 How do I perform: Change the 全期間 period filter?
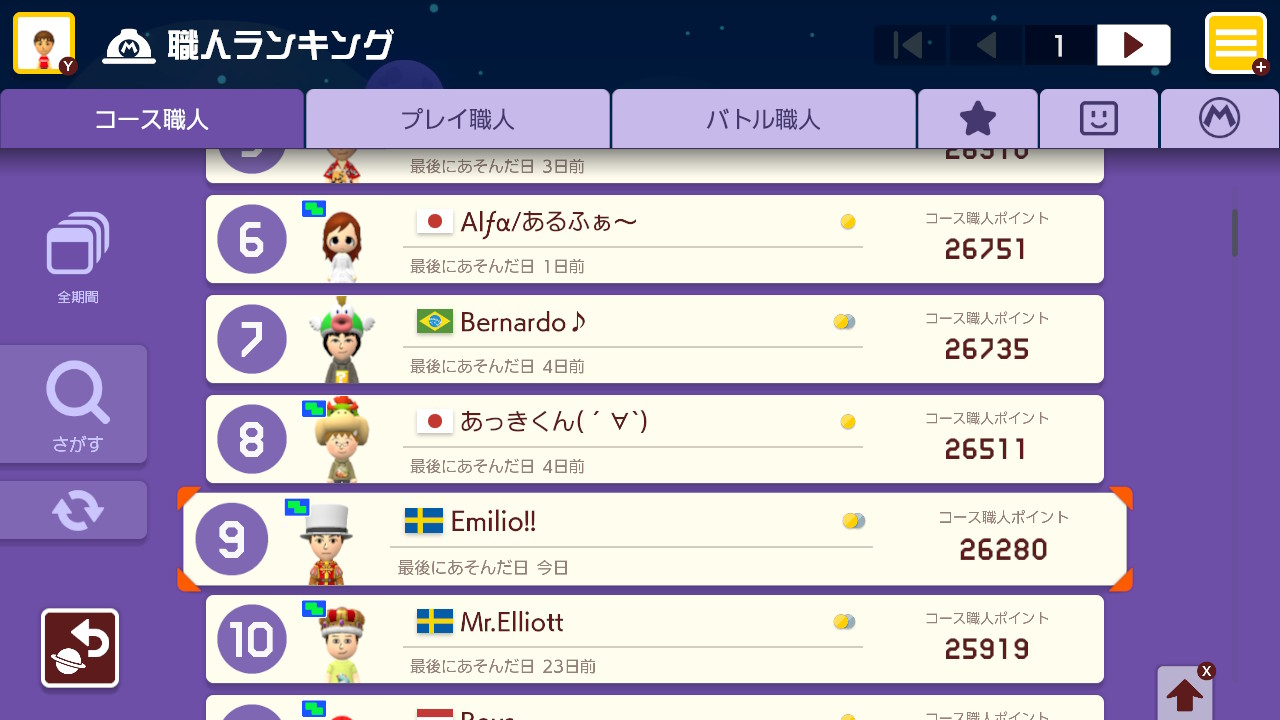[77, 256]
